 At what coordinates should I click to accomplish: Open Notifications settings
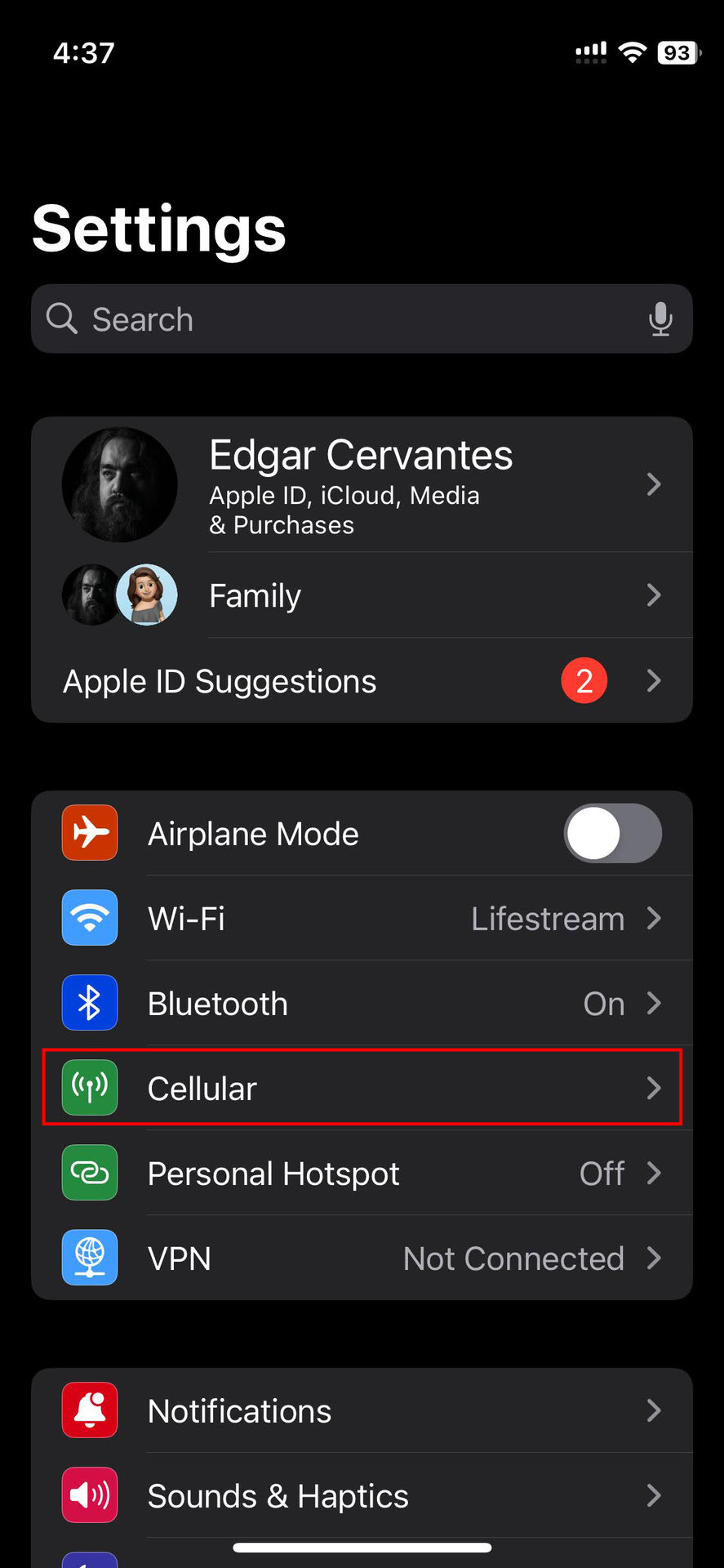click(362, 1411)
